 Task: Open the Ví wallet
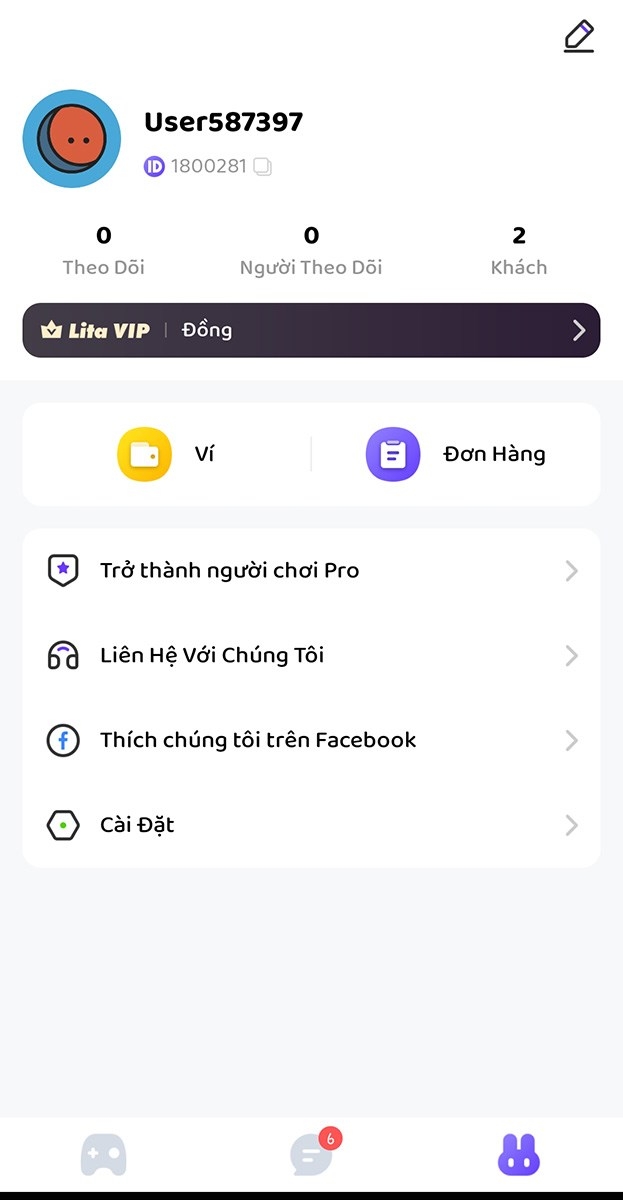[x=166, y=454]
